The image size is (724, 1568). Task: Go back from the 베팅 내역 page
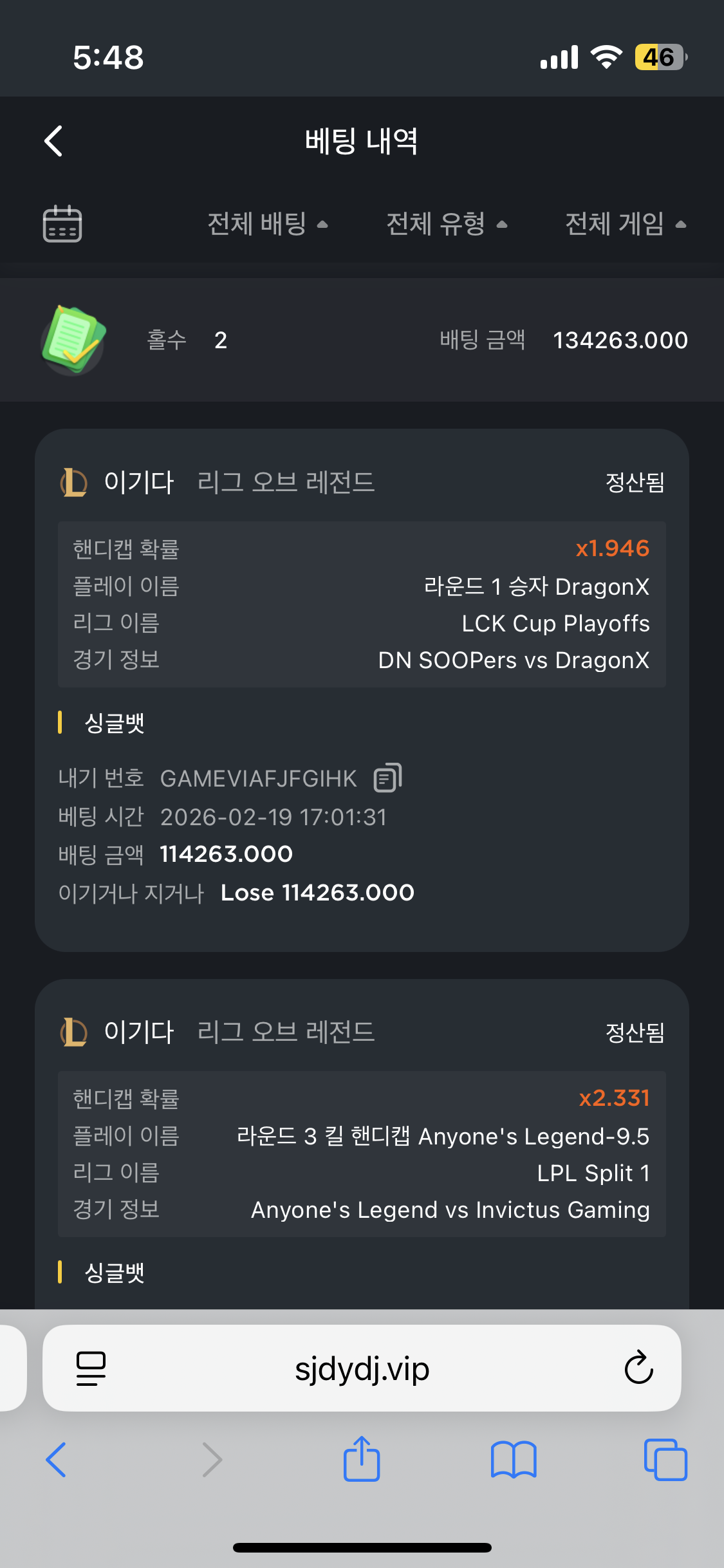click(54, 141)
